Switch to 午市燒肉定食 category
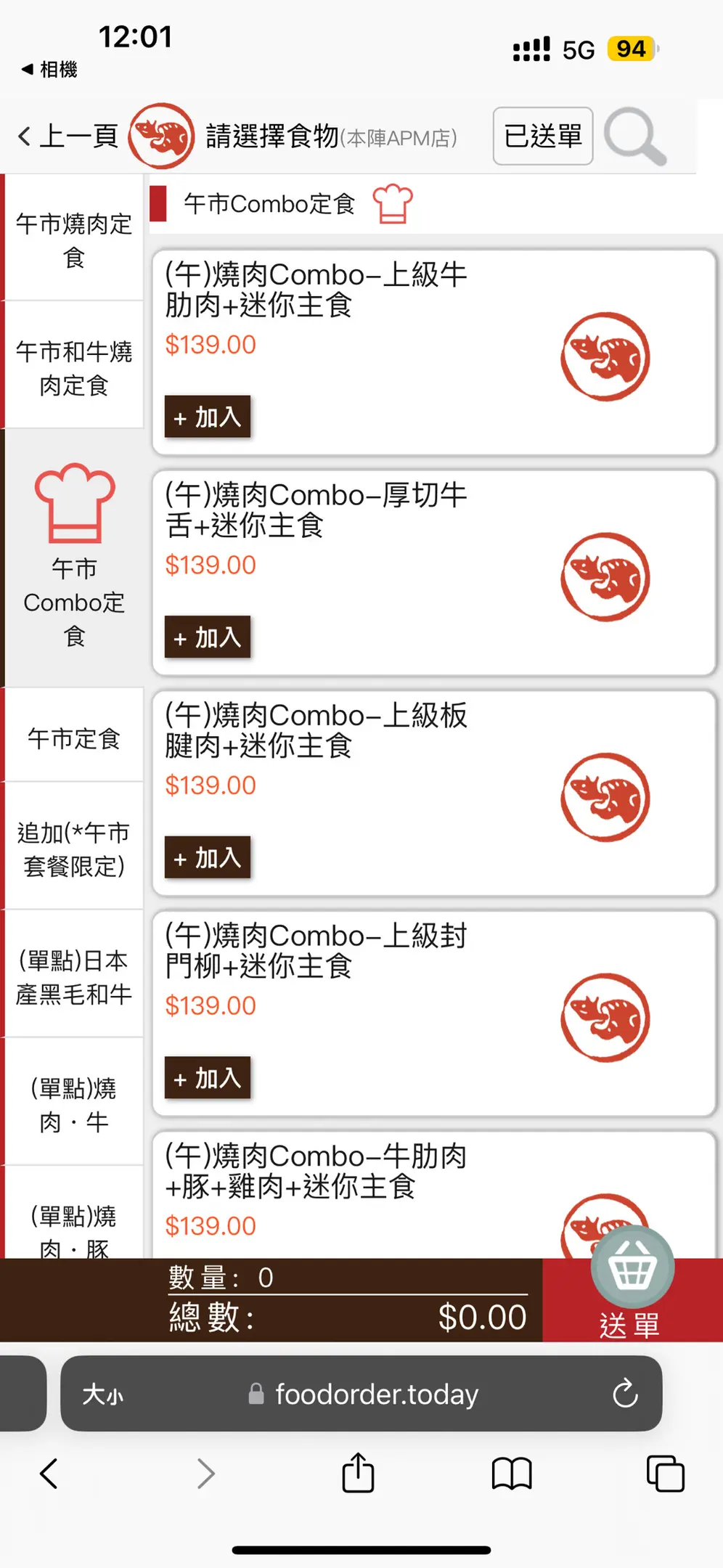Screen dimensions: 723x1568 [x=73, y=238]
